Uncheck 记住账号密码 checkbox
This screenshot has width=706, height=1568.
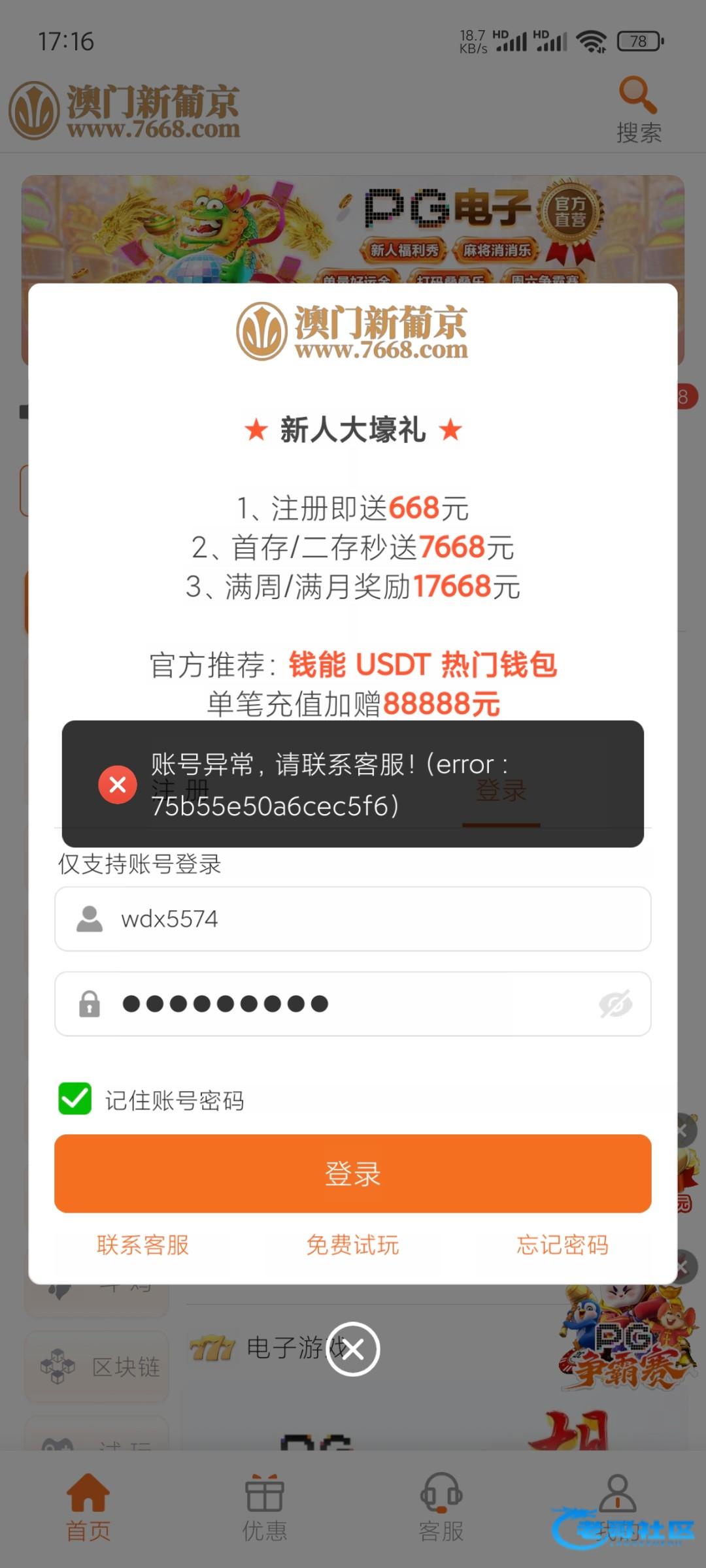click(75, 1099)
